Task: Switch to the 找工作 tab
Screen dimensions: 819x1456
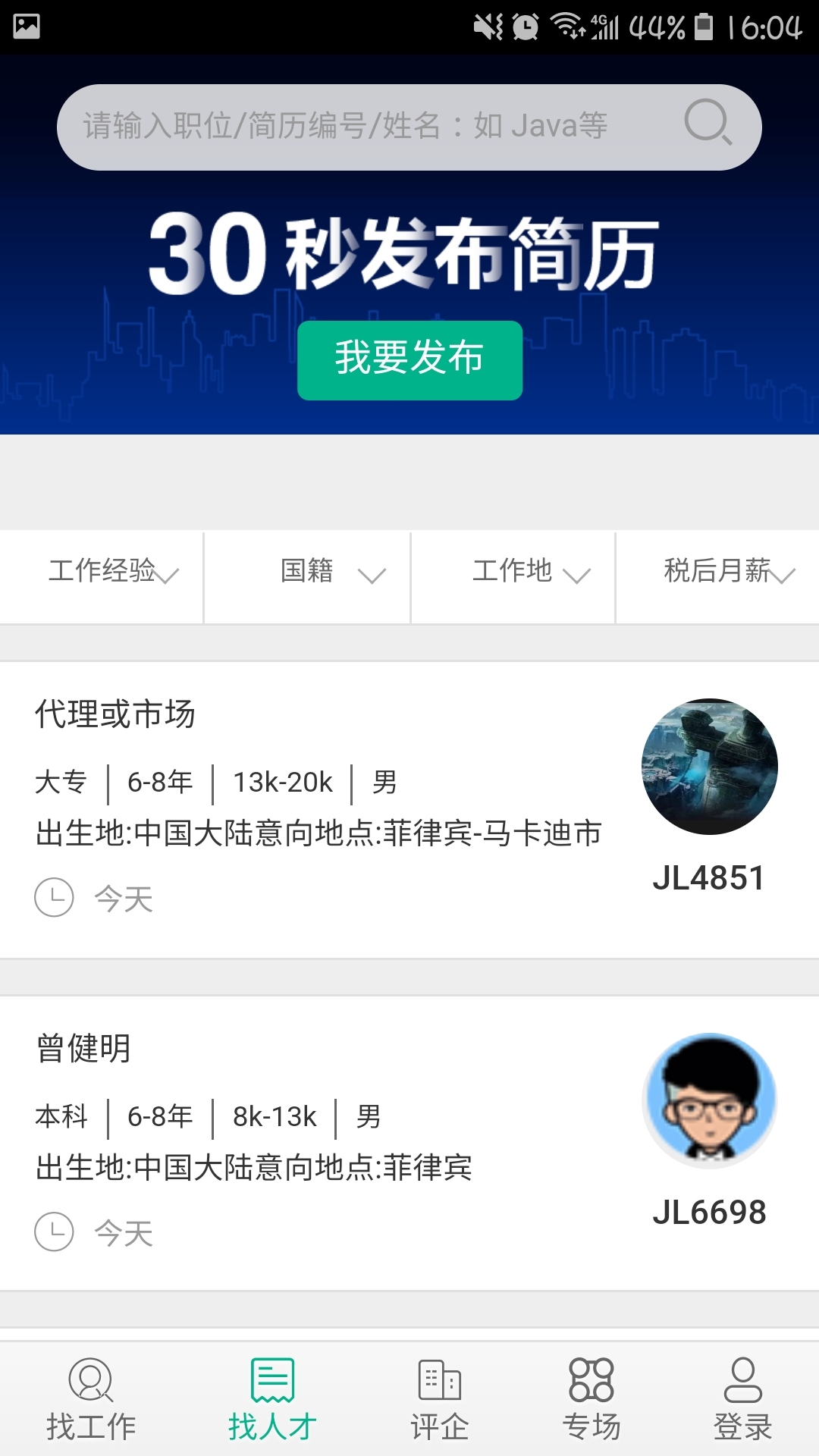Action: pos(91,1399)
